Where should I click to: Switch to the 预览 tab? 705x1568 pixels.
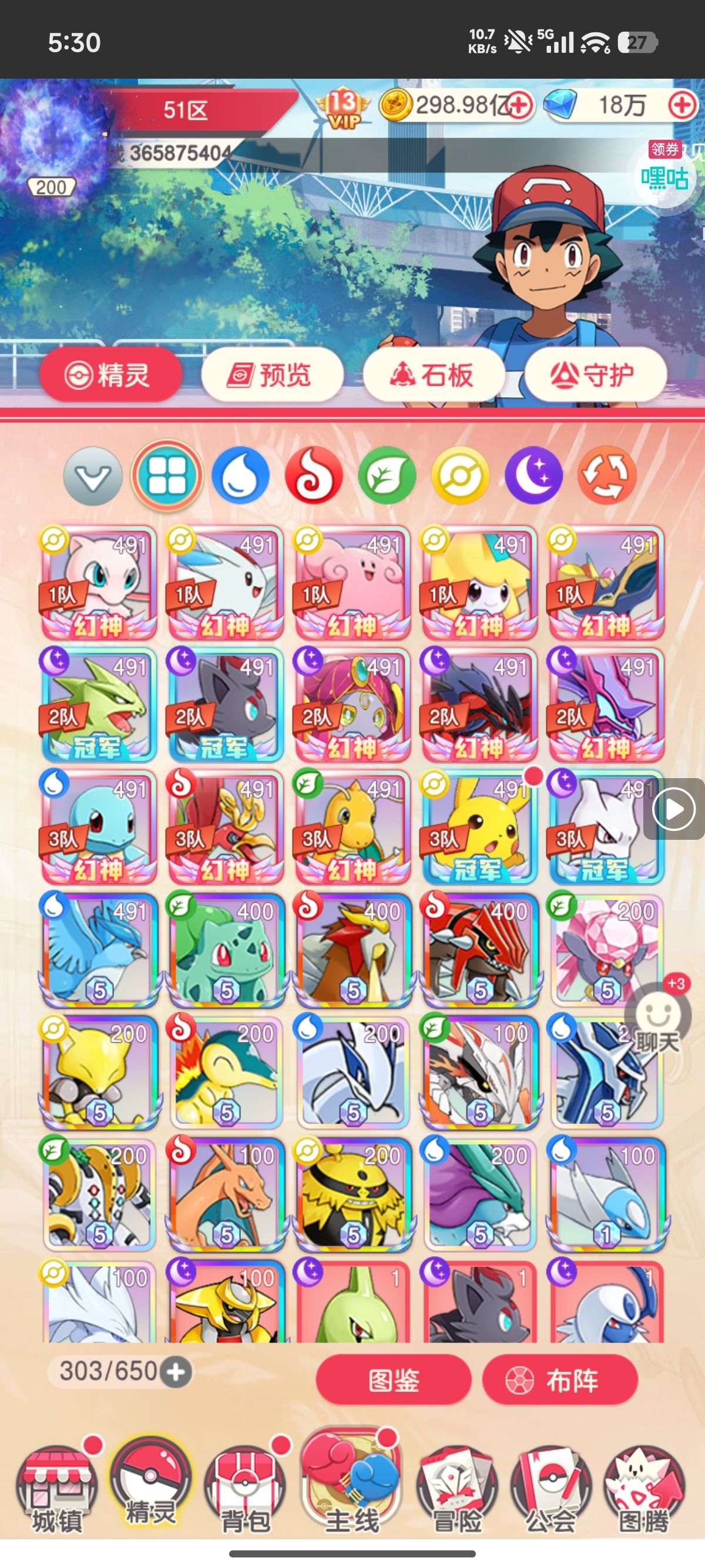272,374
